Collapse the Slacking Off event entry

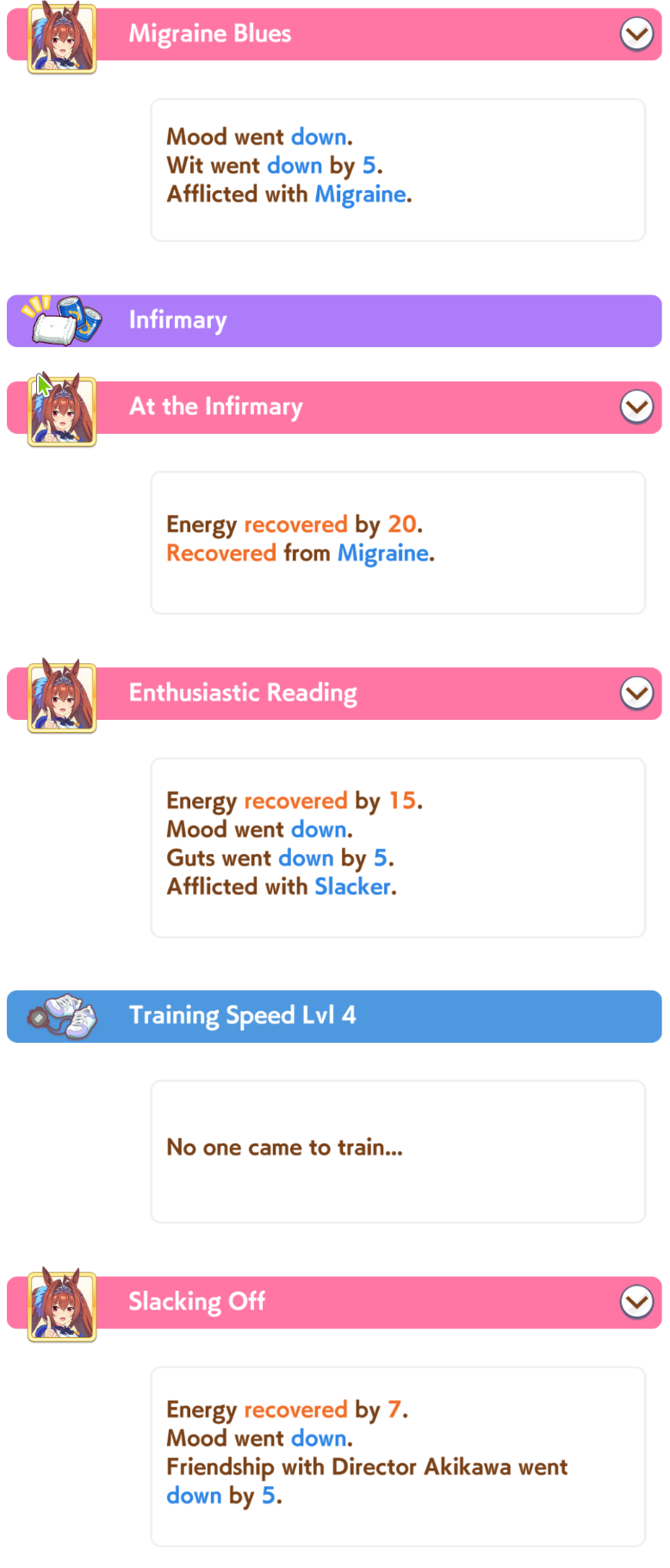click(636, 1302)
